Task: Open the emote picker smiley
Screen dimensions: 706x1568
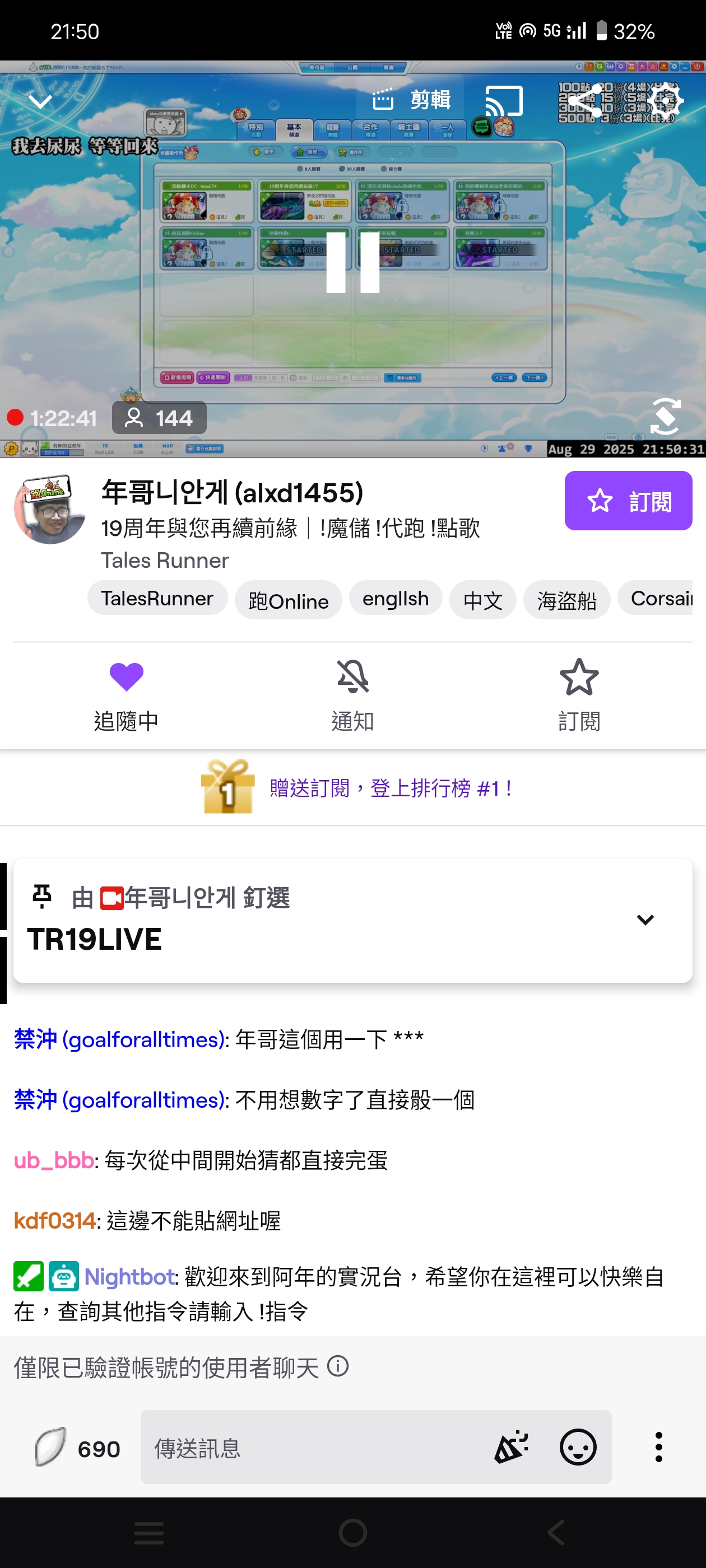Action: (x=578, y=1448)
